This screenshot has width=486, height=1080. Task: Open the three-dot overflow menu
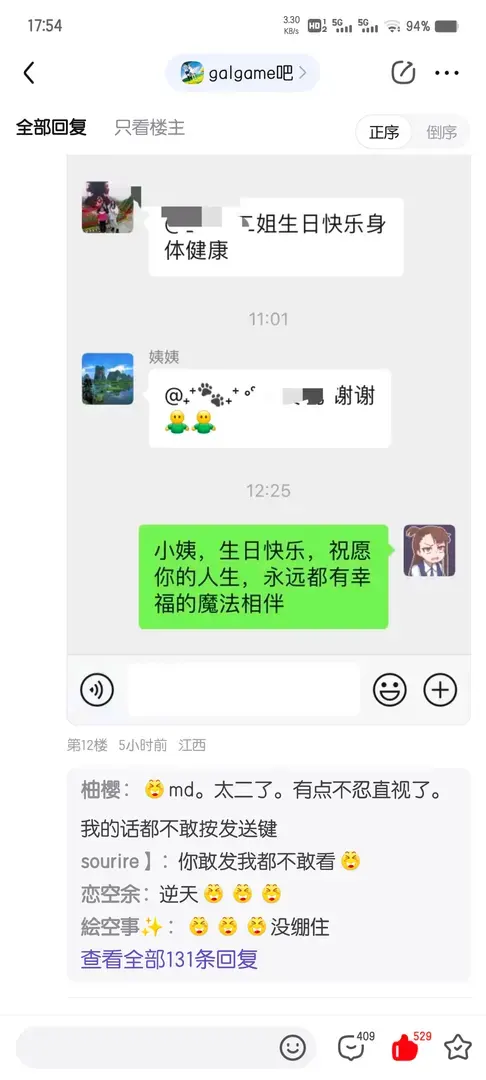[x=447, y=72]
